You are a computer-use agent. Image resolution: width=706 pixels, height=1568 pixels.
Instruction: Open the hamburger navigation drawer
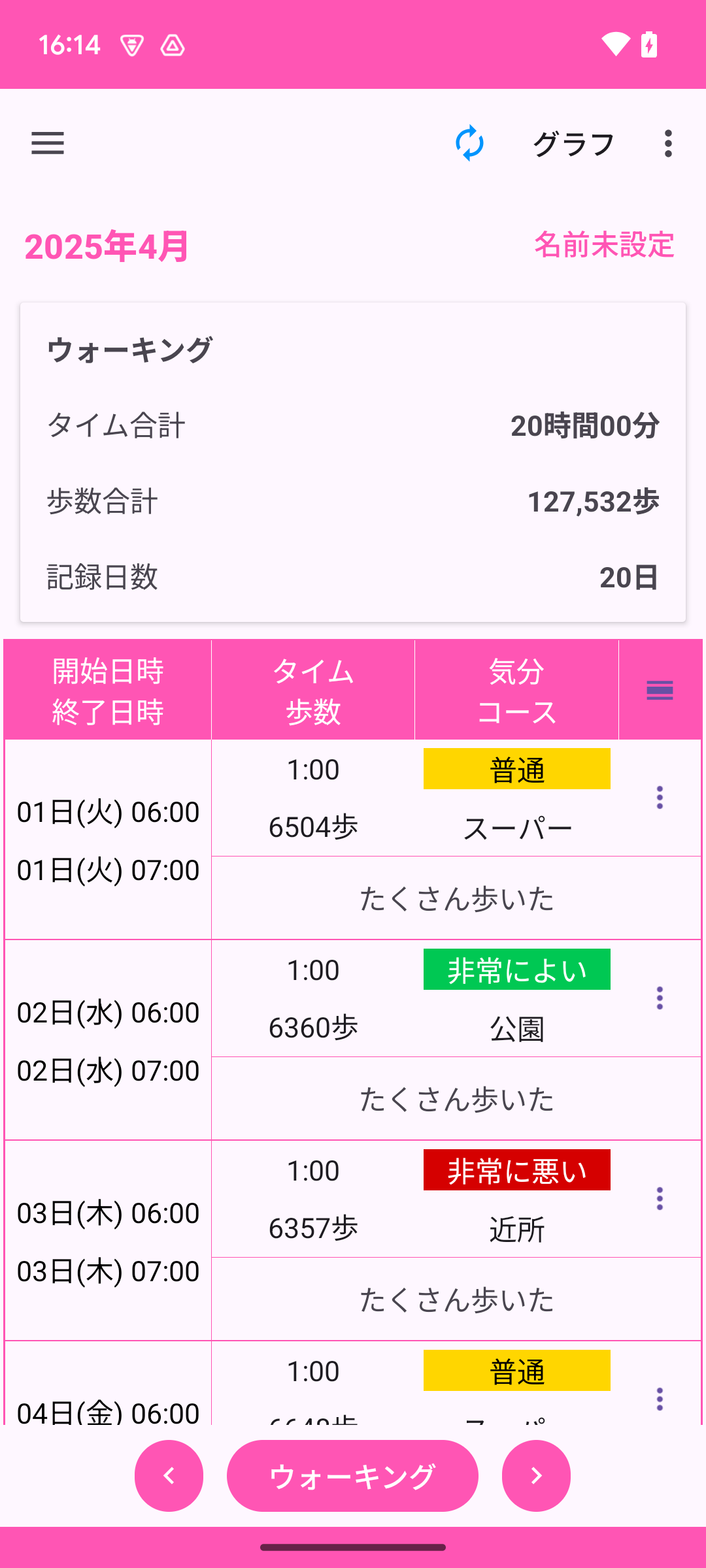click(x=48, y=143)
